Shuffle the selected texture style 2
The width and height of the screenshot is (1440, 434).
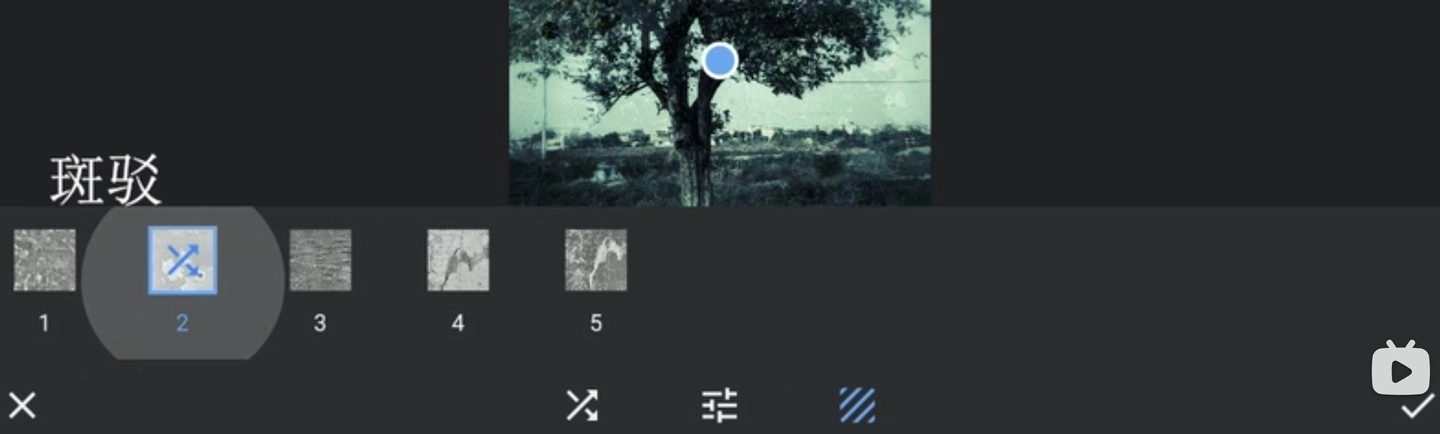tap(182, 260)
